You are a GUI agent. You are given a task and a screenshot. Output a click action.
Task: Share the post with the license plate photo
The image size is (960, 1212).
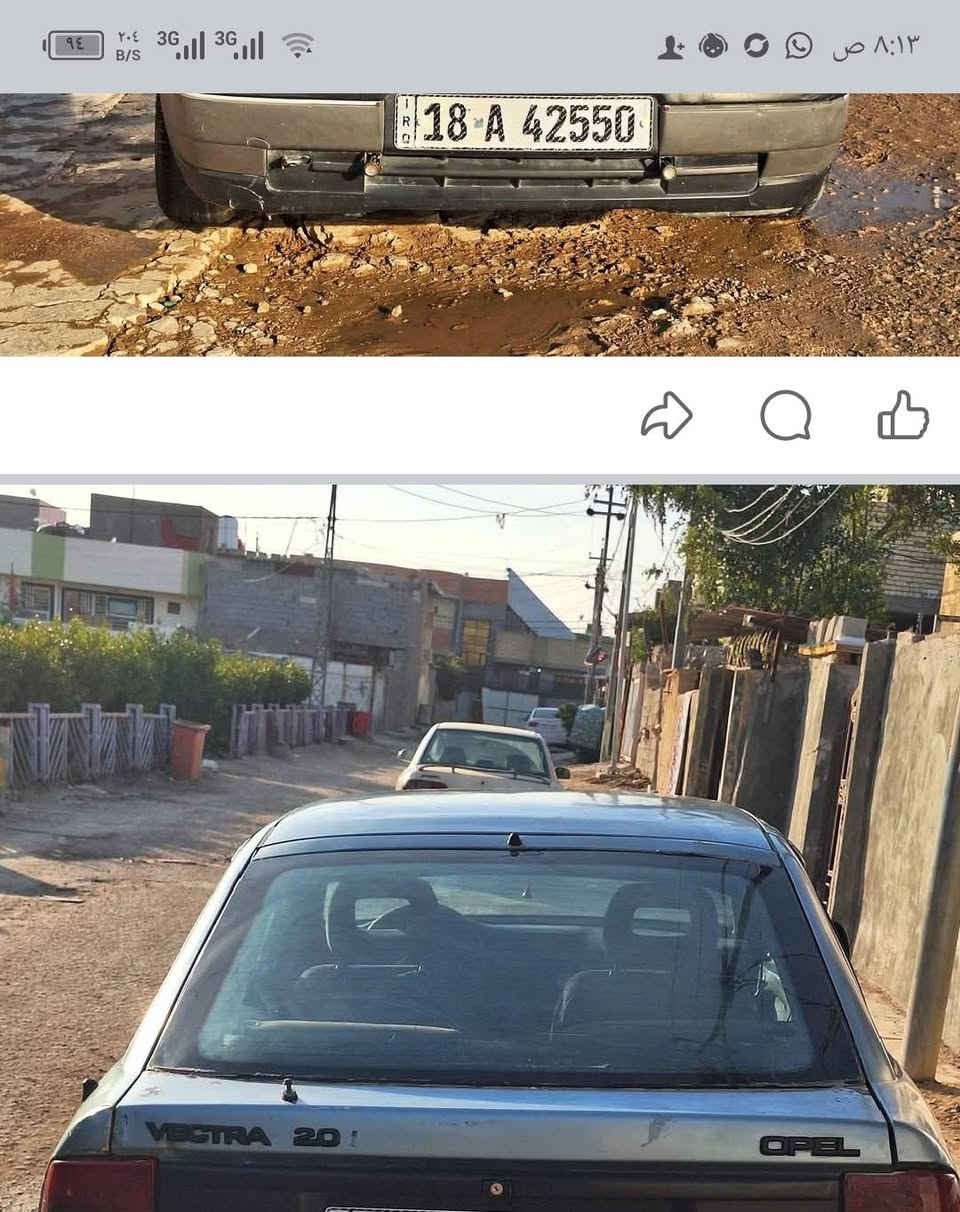click(x=666, y=415)
